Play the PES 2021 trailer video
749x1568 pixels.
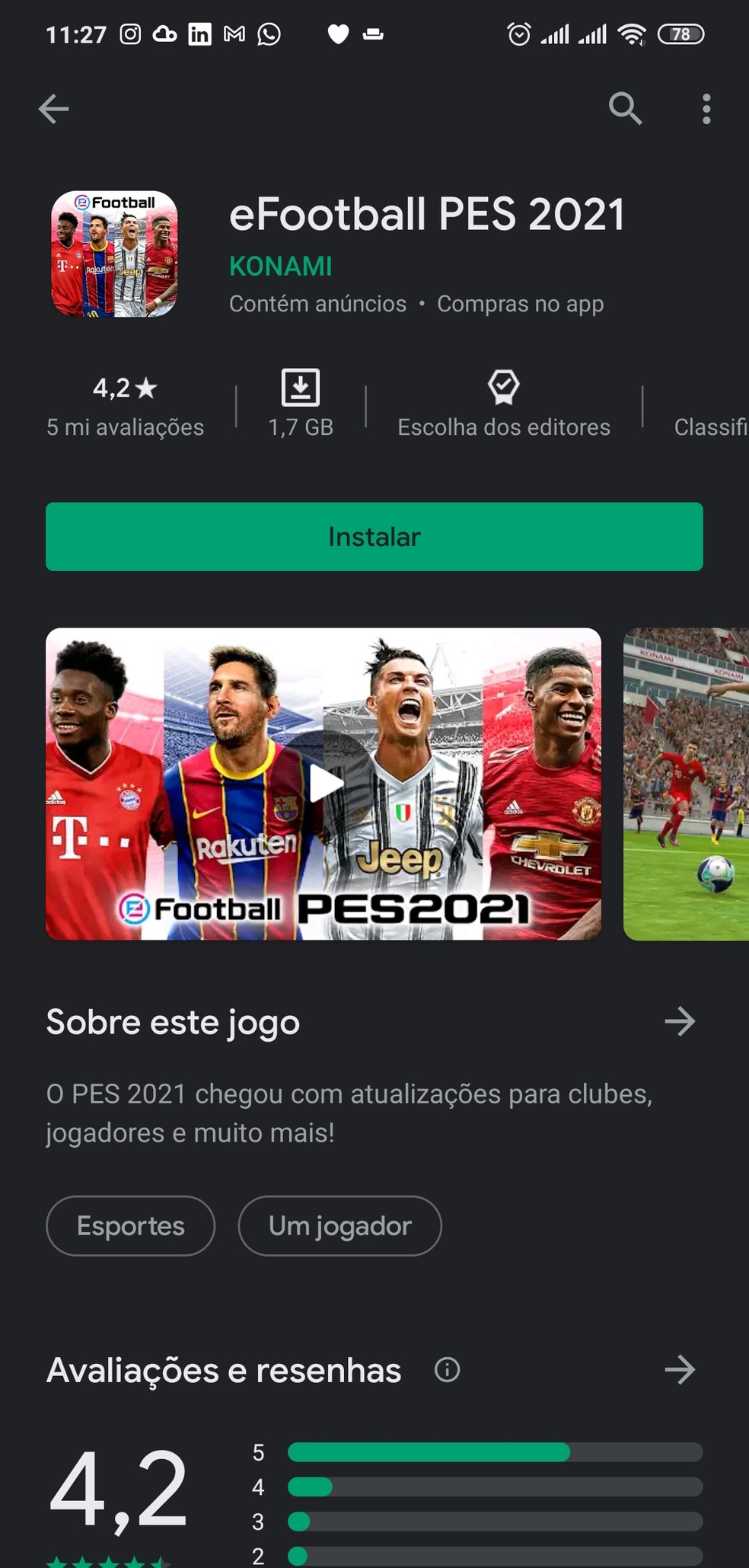[x=324, y=784]
